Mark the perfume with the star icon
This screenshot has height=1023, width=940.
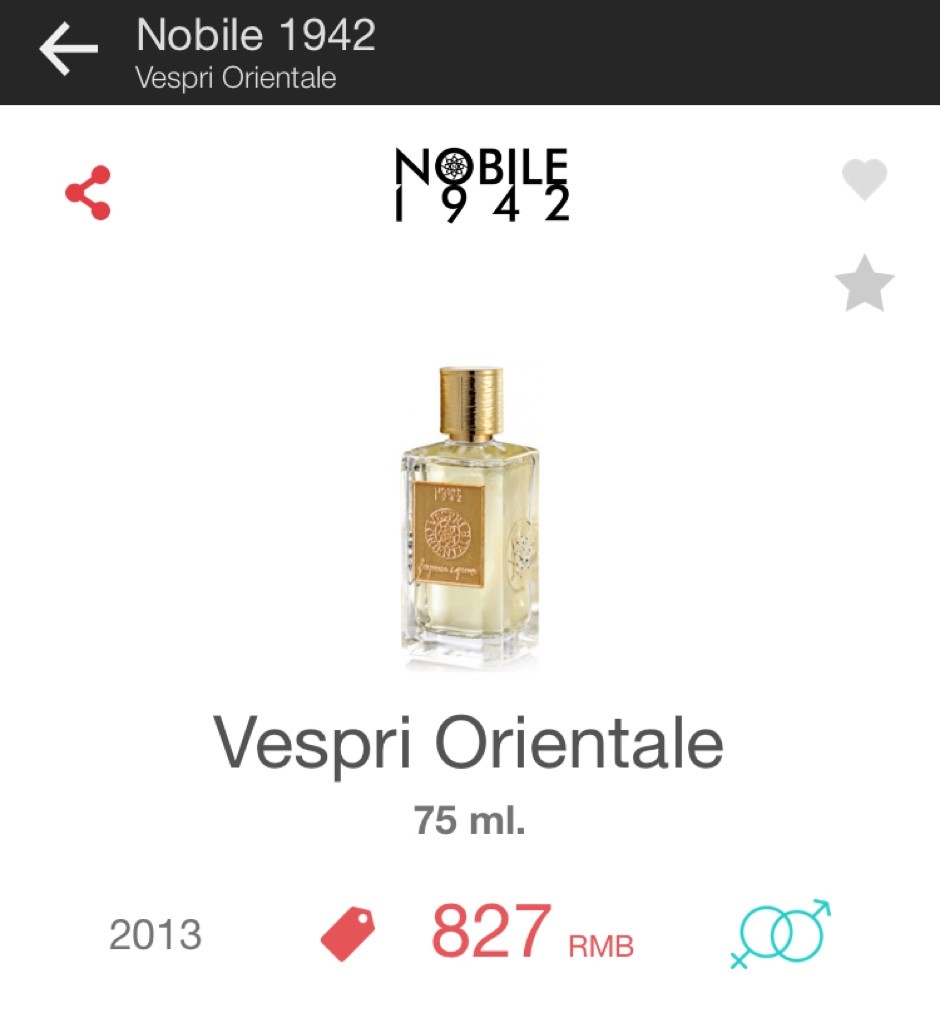click(864, 283)
